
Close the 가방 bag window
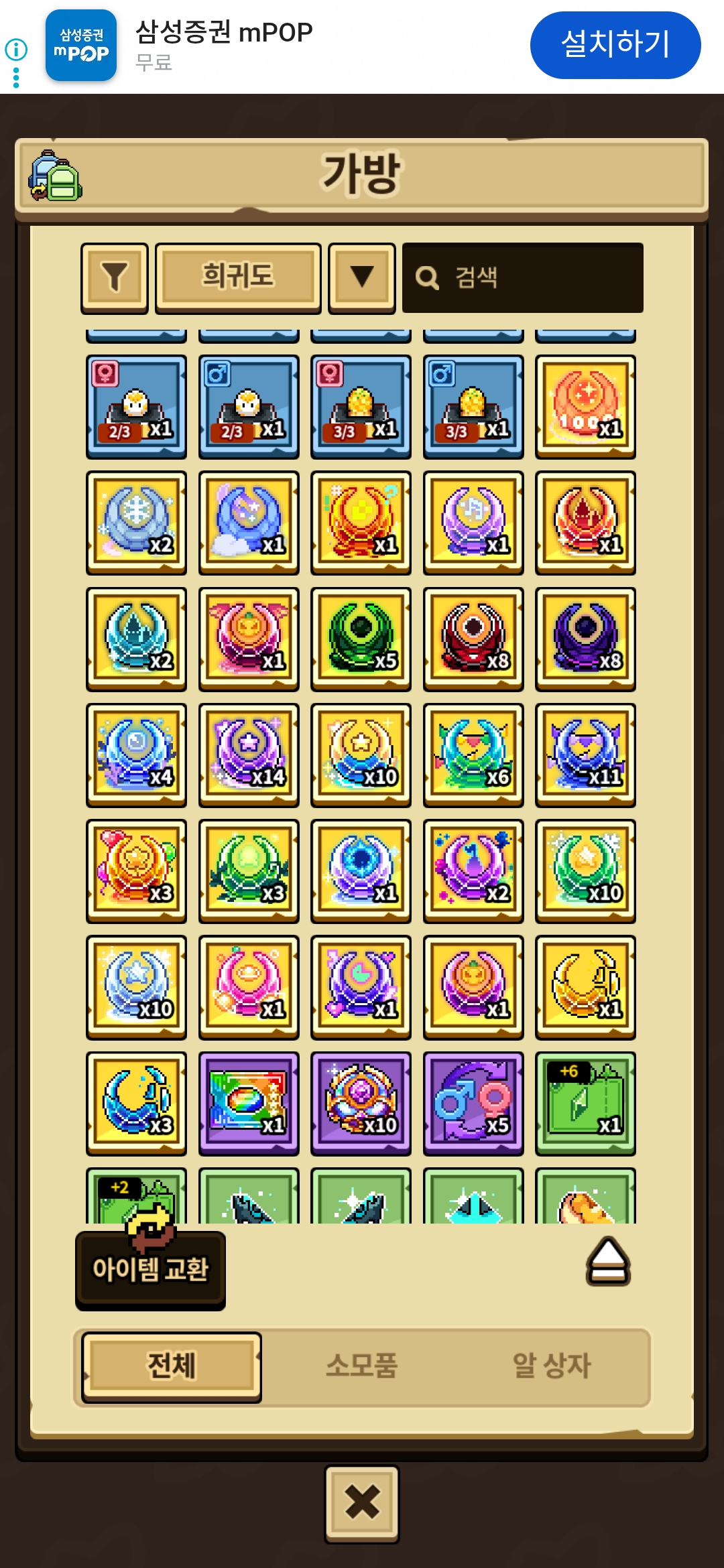(x=362, y=1502)
